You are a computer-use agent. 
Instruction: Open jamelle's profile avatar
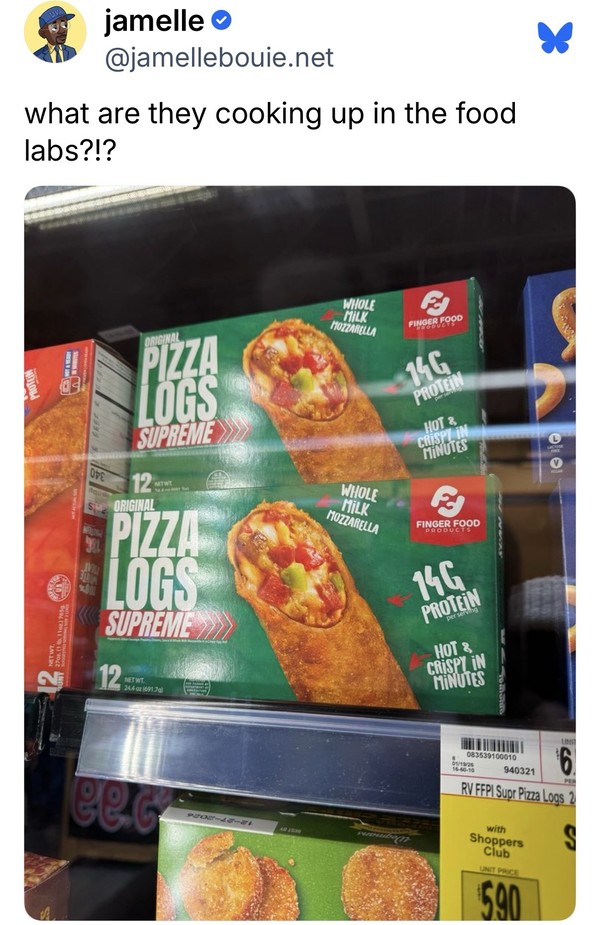click(54, 33)
